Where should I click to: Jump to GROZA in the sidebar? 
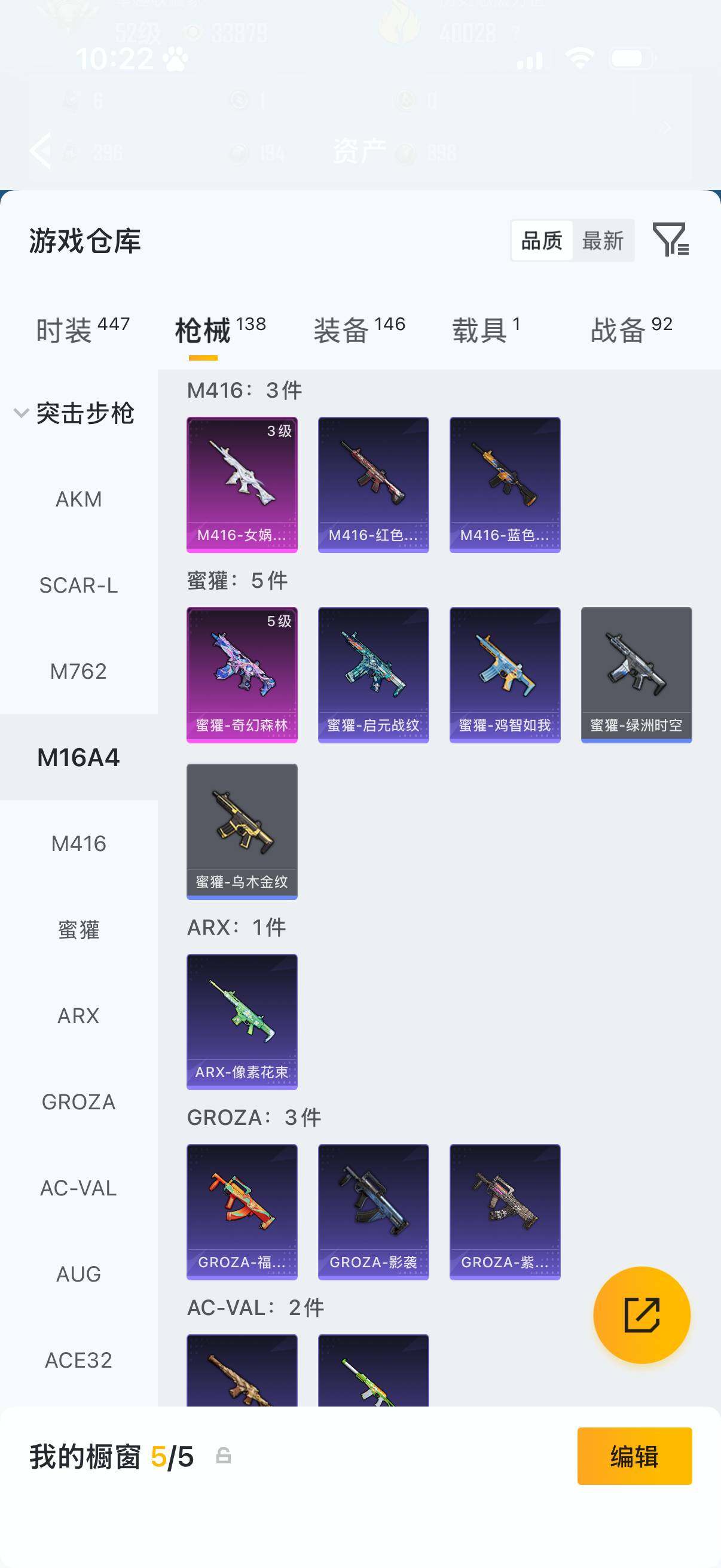[78, 1102]
